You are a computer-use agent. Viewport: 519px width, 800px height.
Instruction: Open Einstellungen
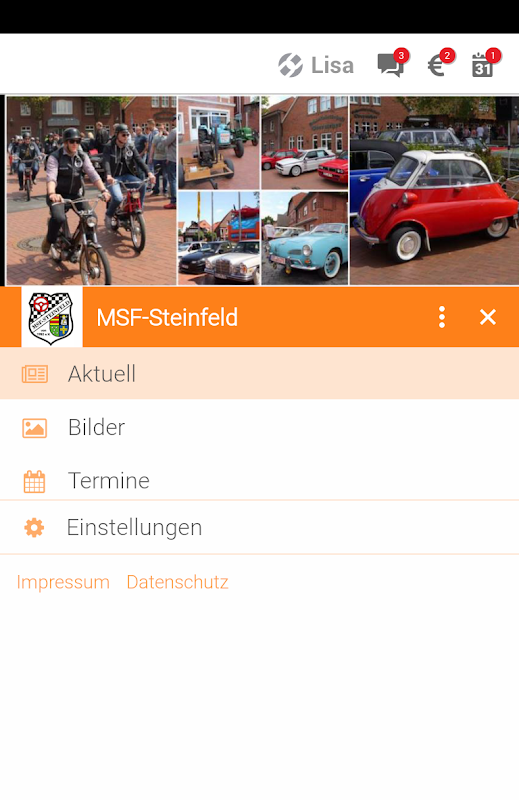click(259, 527)
